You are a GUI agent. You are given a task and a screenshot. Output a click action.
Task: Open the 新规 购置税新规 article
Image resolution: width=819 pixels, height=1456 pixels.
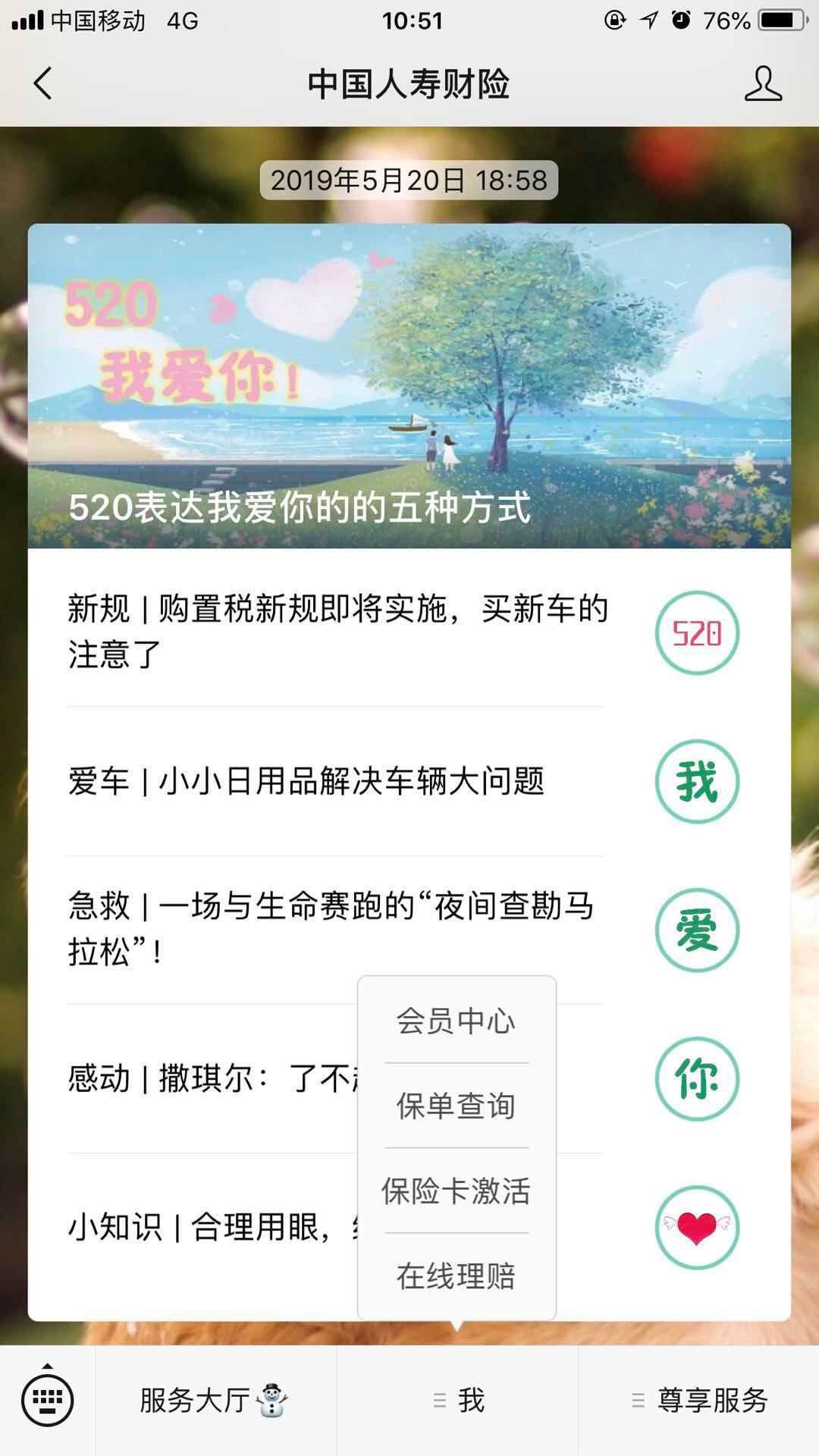pyautogui.click(x=337, y=631)
